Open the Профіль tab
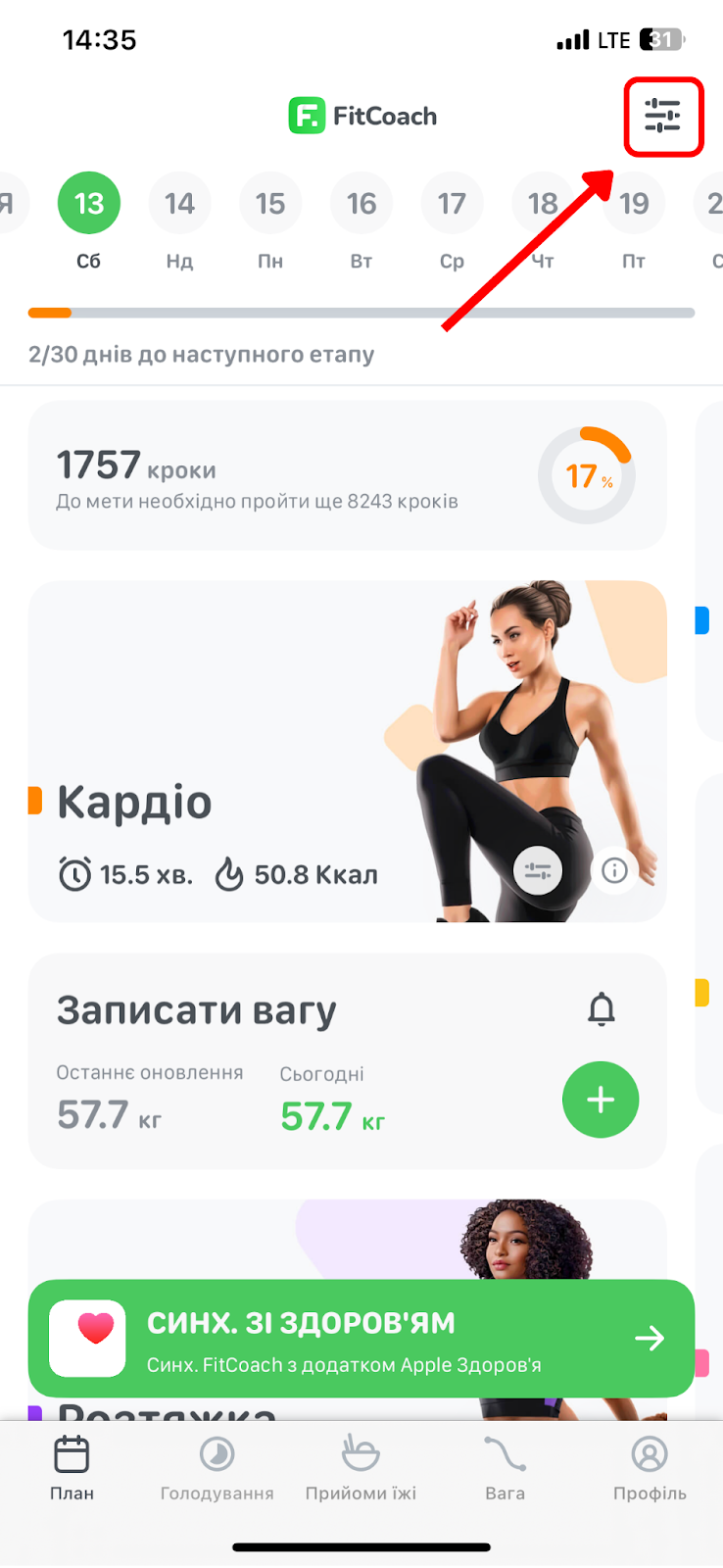 pos(650,1468)
